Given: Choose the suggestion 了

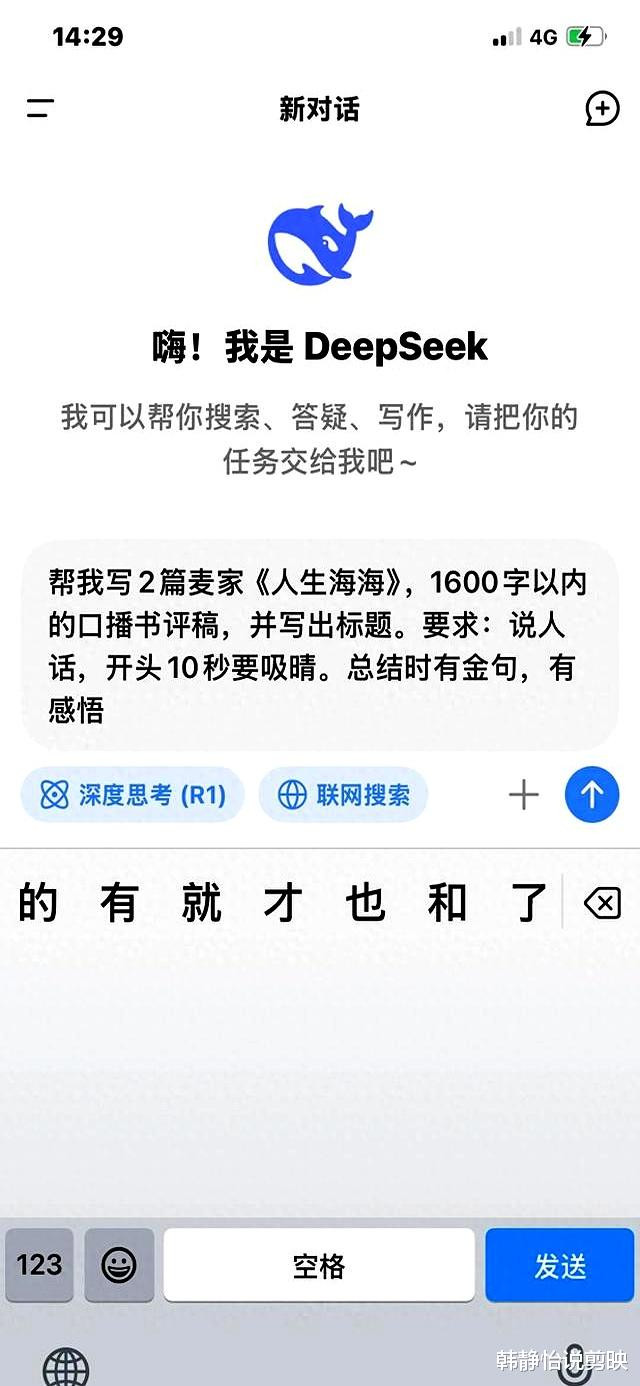Looking at the screenshot, I should (529, 904).
